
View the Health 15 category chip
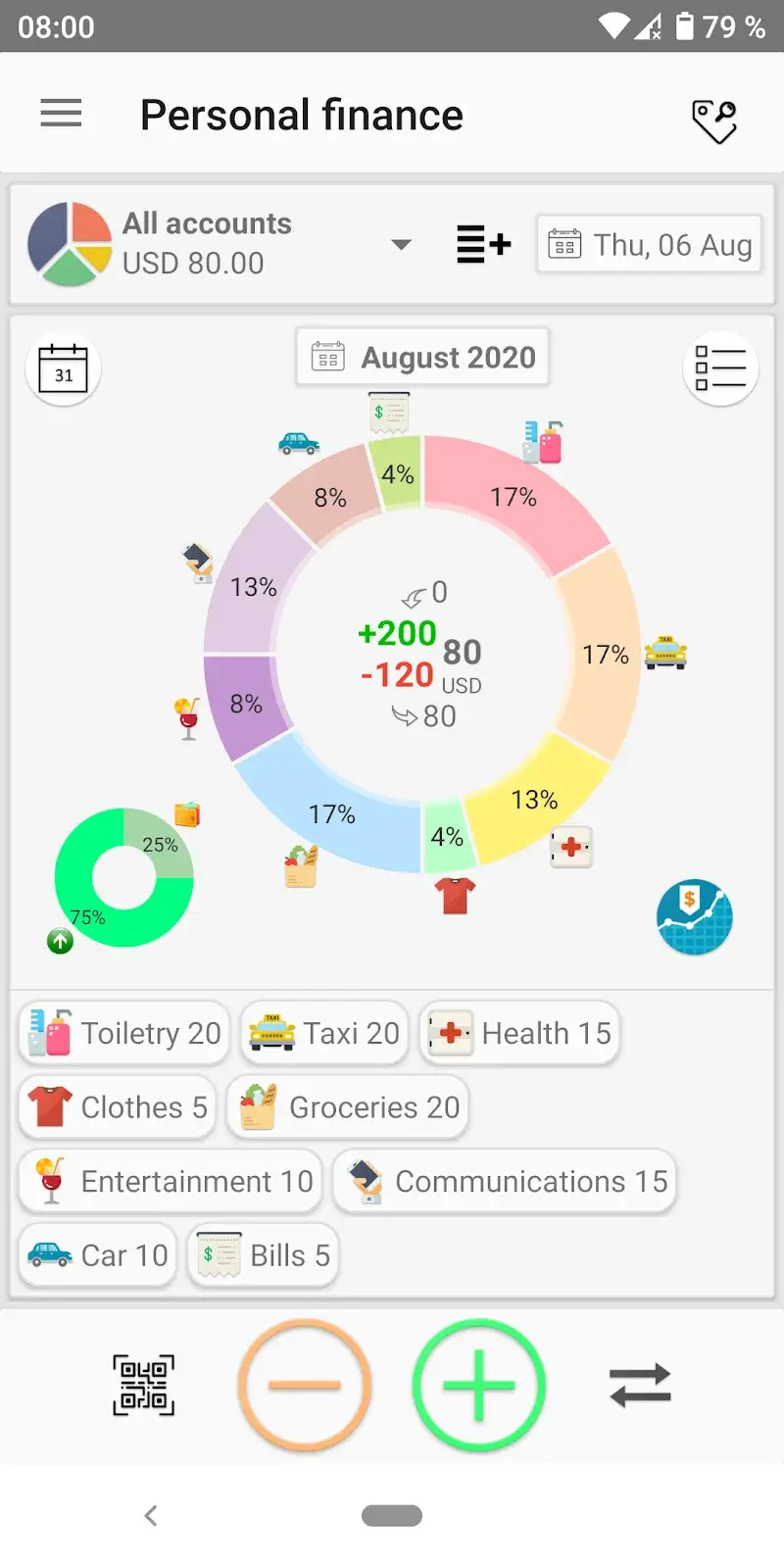[520, 1033]
